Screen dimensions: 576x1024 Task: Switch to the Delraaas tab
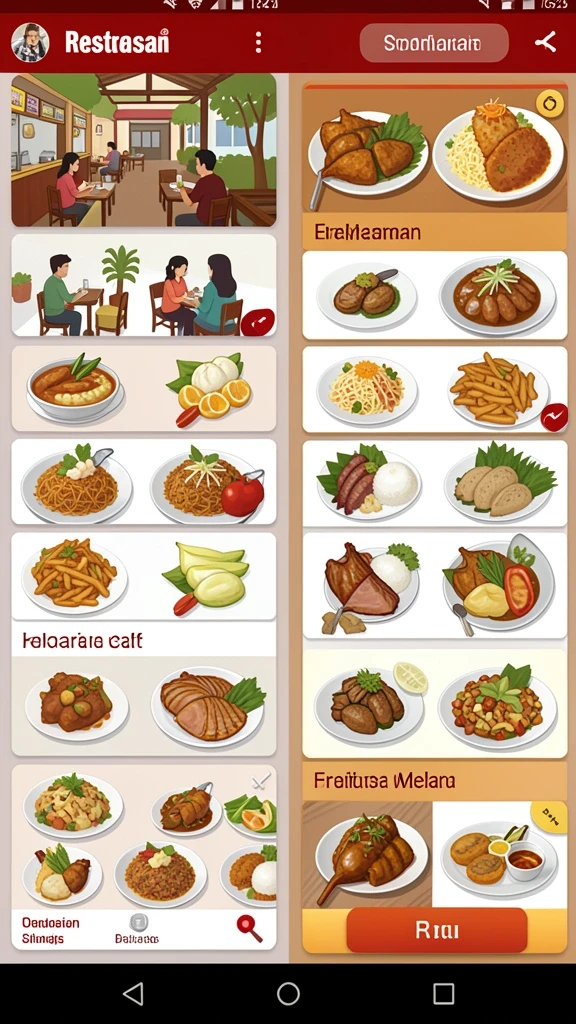click(137, 930)
